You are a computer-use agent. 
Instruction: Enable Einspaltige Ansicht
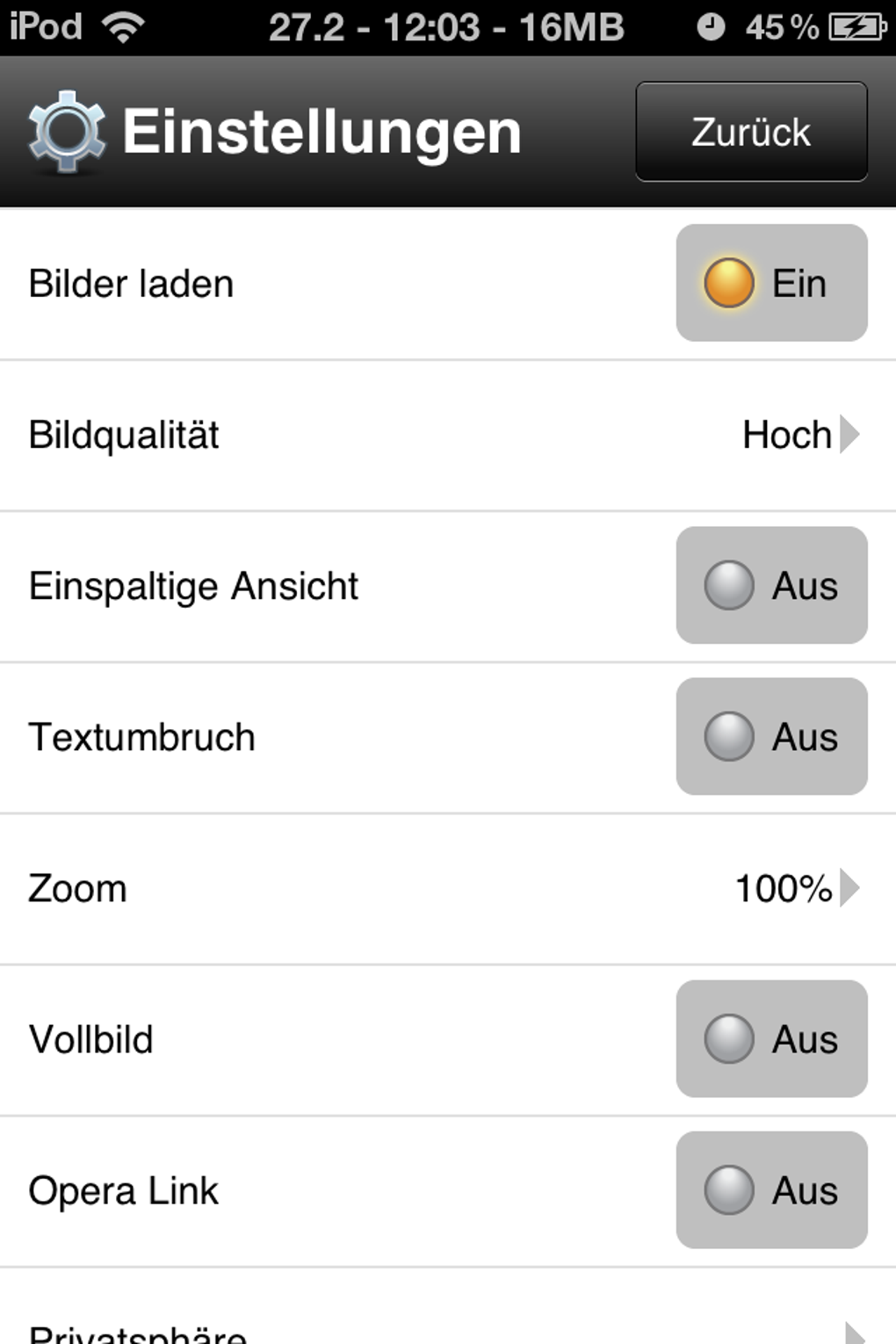tap(771, 585)
